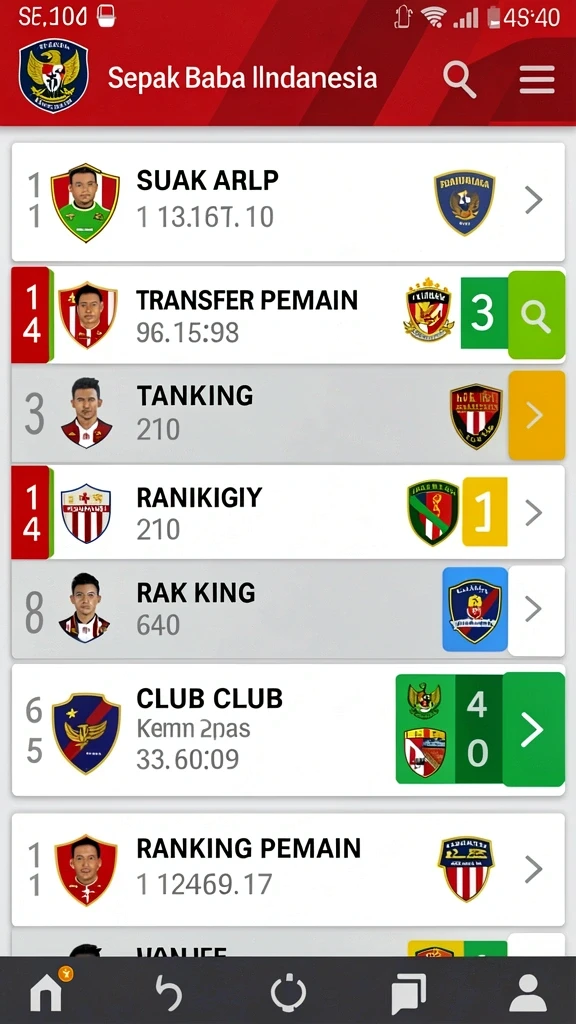Go to the Home tab
Viewport: 576px width, 1024px height.
(47, 992)
